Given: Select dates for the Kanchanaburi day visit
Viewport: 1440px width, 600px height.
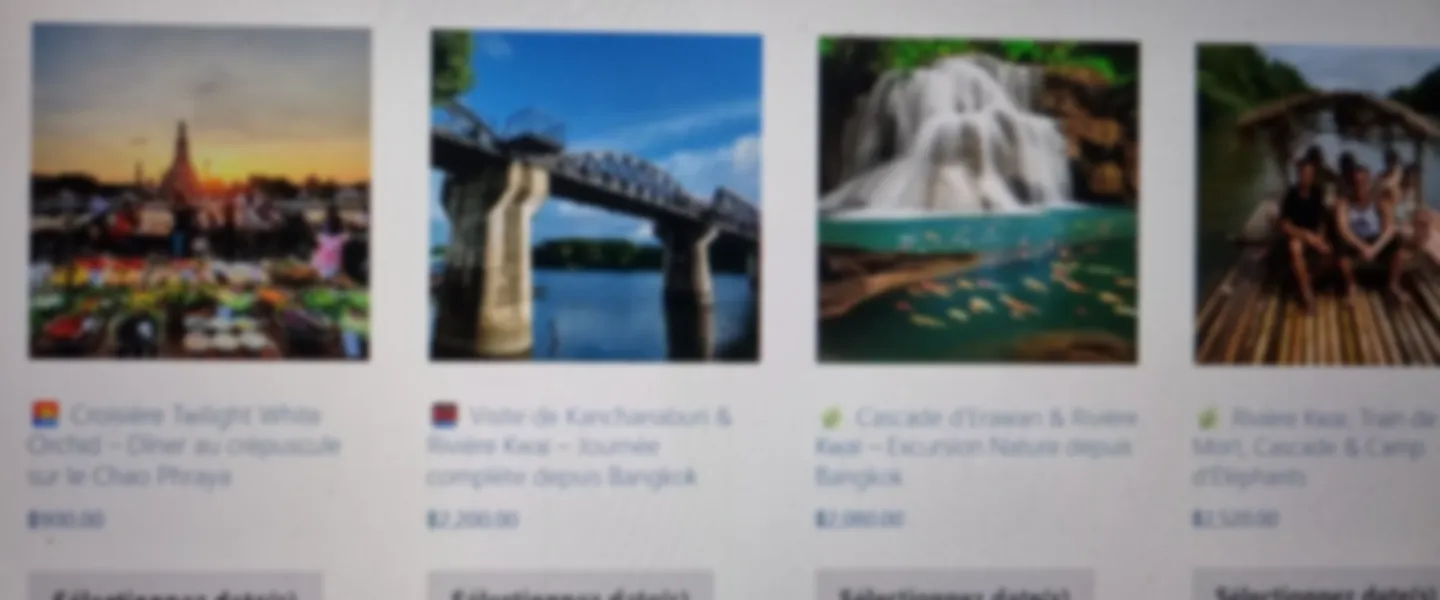Looking at the screenshot, I should tap(571, 590).
